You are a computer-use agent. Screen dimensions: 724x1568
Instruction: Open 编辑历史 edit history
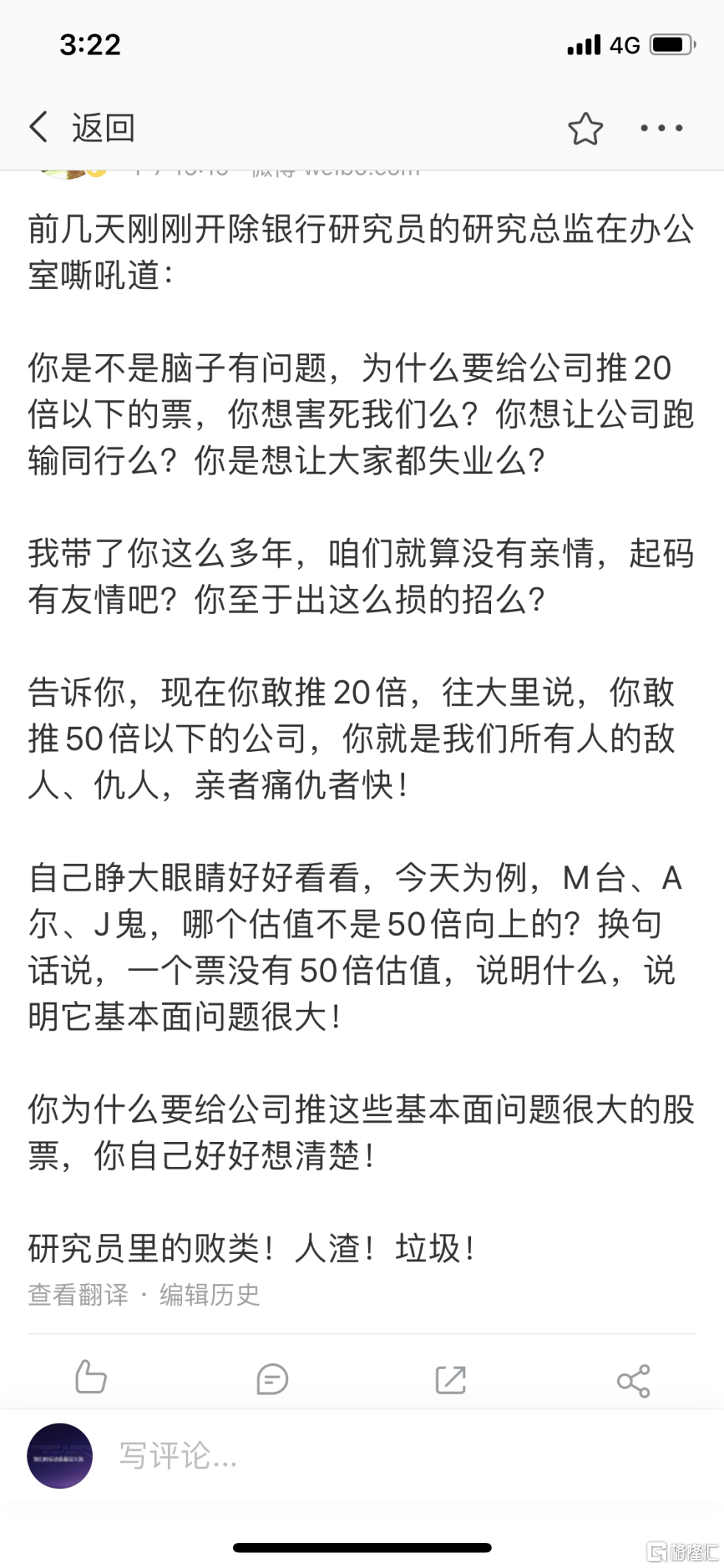210,1295
